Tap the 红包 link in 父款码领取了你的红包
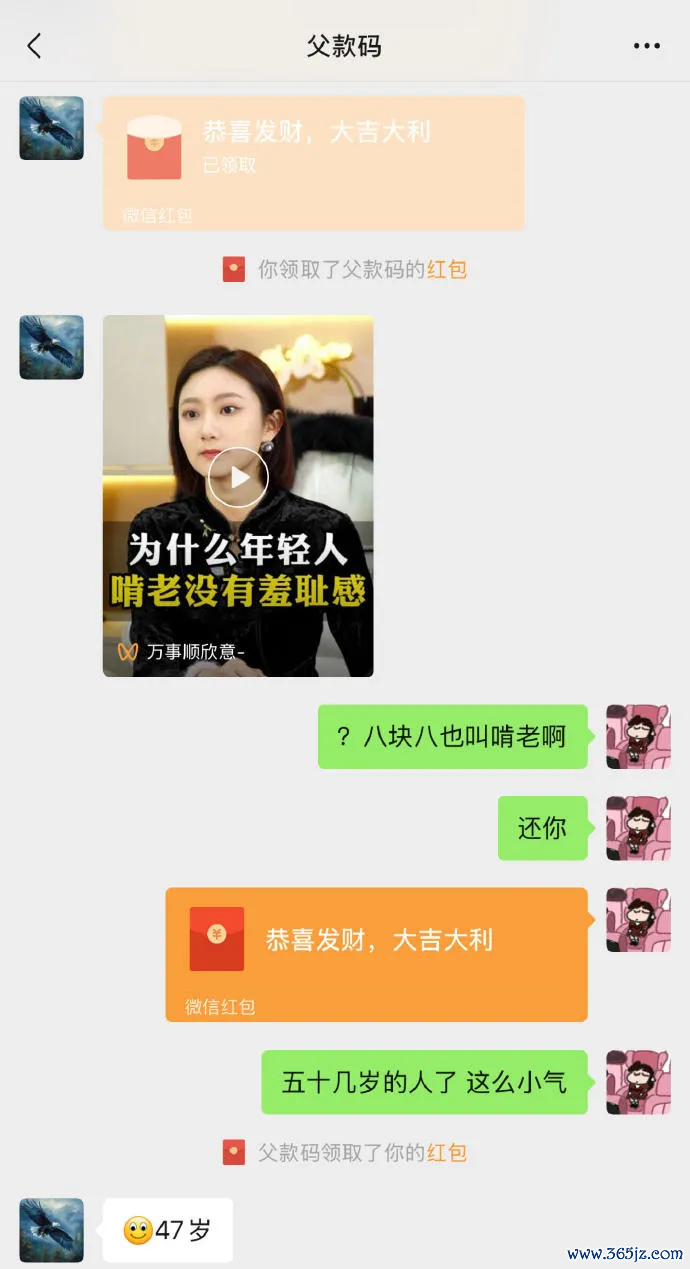 point(447,1152)
